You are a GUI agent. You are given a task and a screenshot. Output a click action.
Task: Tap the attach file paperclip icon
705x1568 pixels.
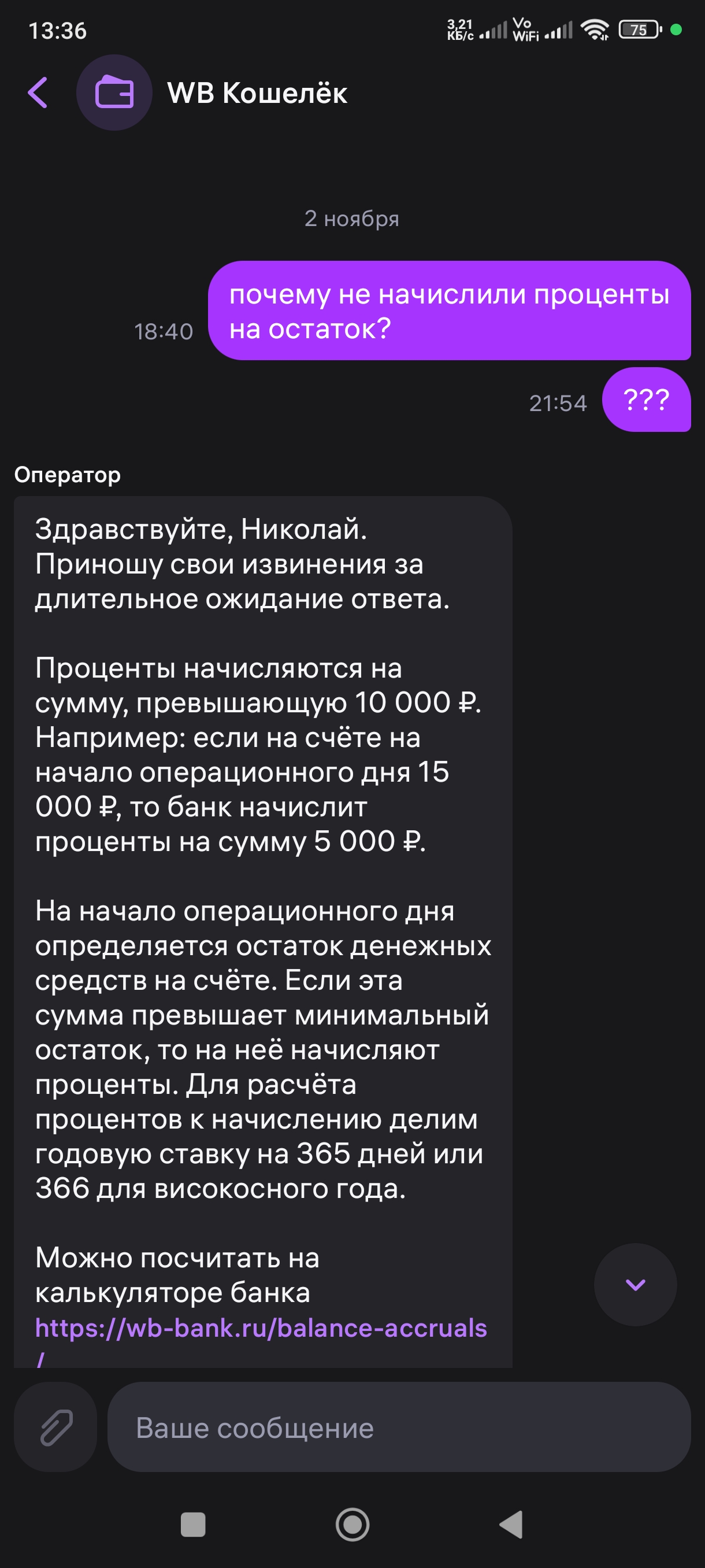55,1427
